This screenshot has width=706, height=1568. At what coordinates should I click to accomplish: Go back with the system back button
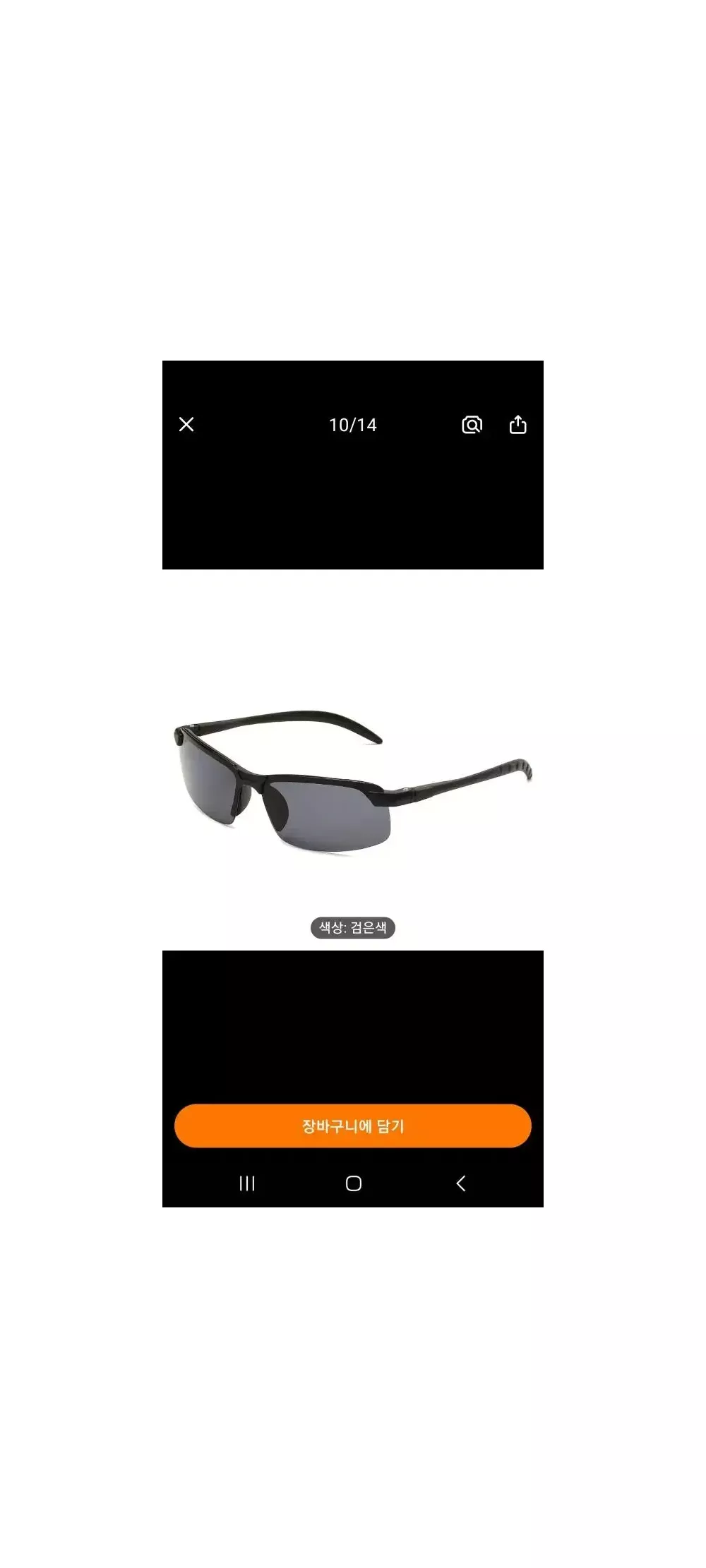pyautogui.click(x=461, y=1183)
